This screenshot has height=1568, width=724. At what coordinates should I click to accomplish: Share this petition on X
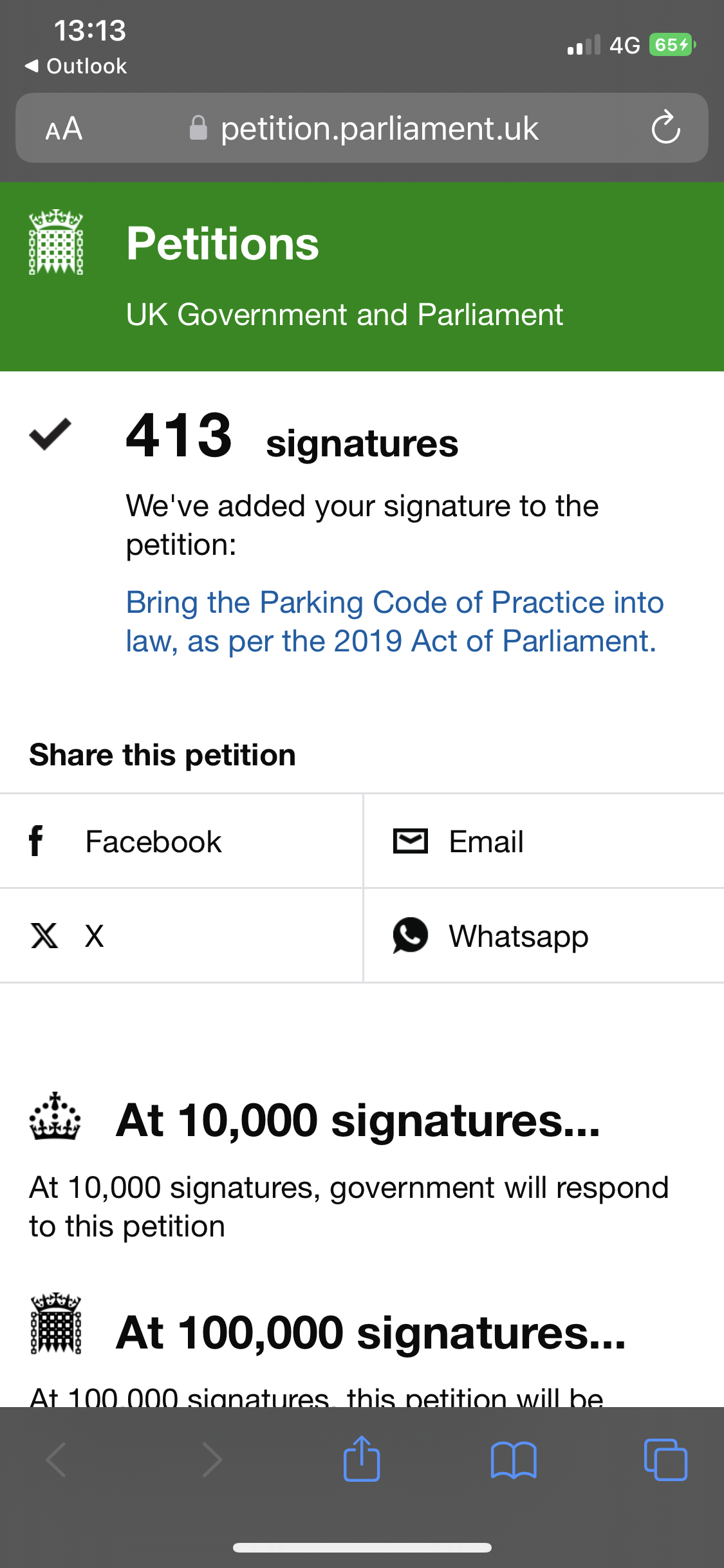click(181, 936)
